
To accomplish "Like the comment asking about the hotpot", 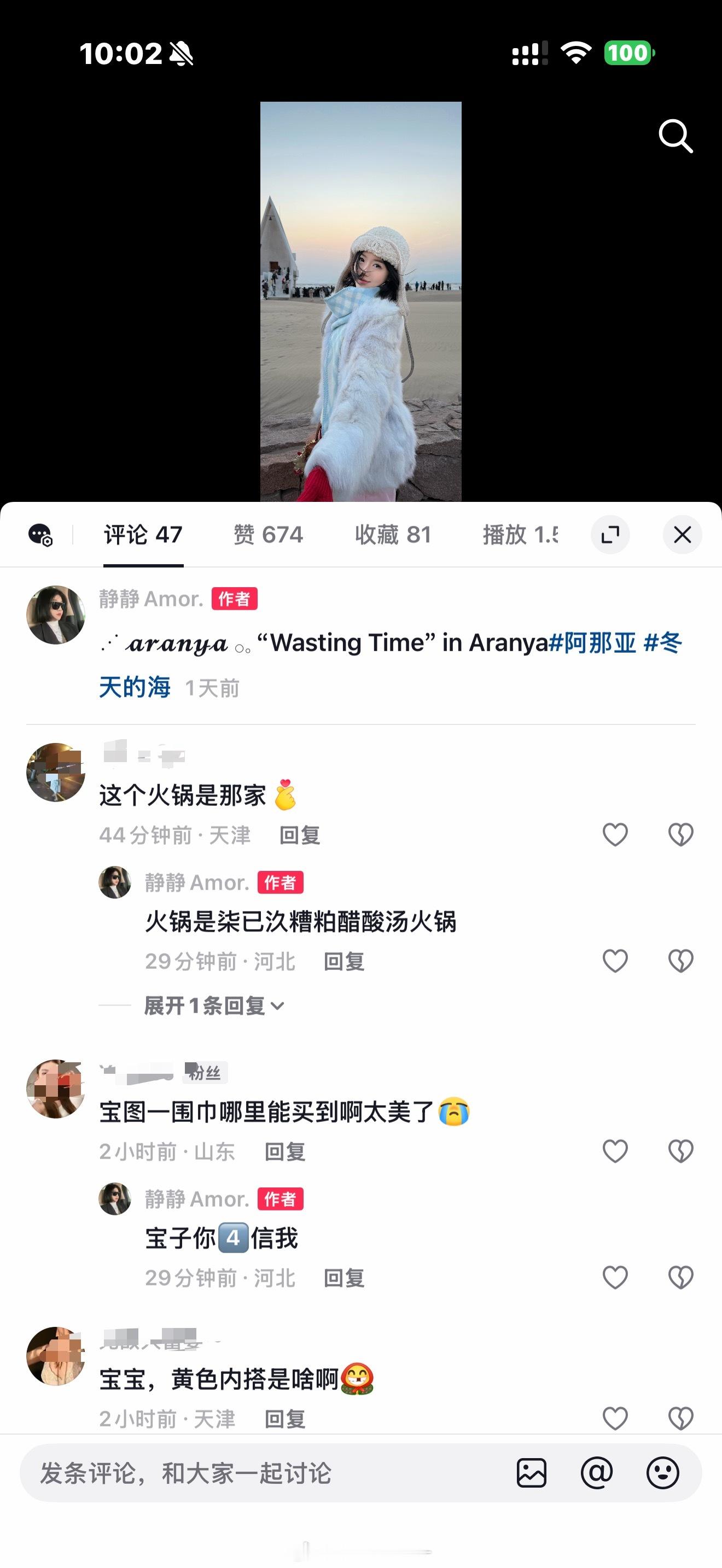I will (615, 834).
